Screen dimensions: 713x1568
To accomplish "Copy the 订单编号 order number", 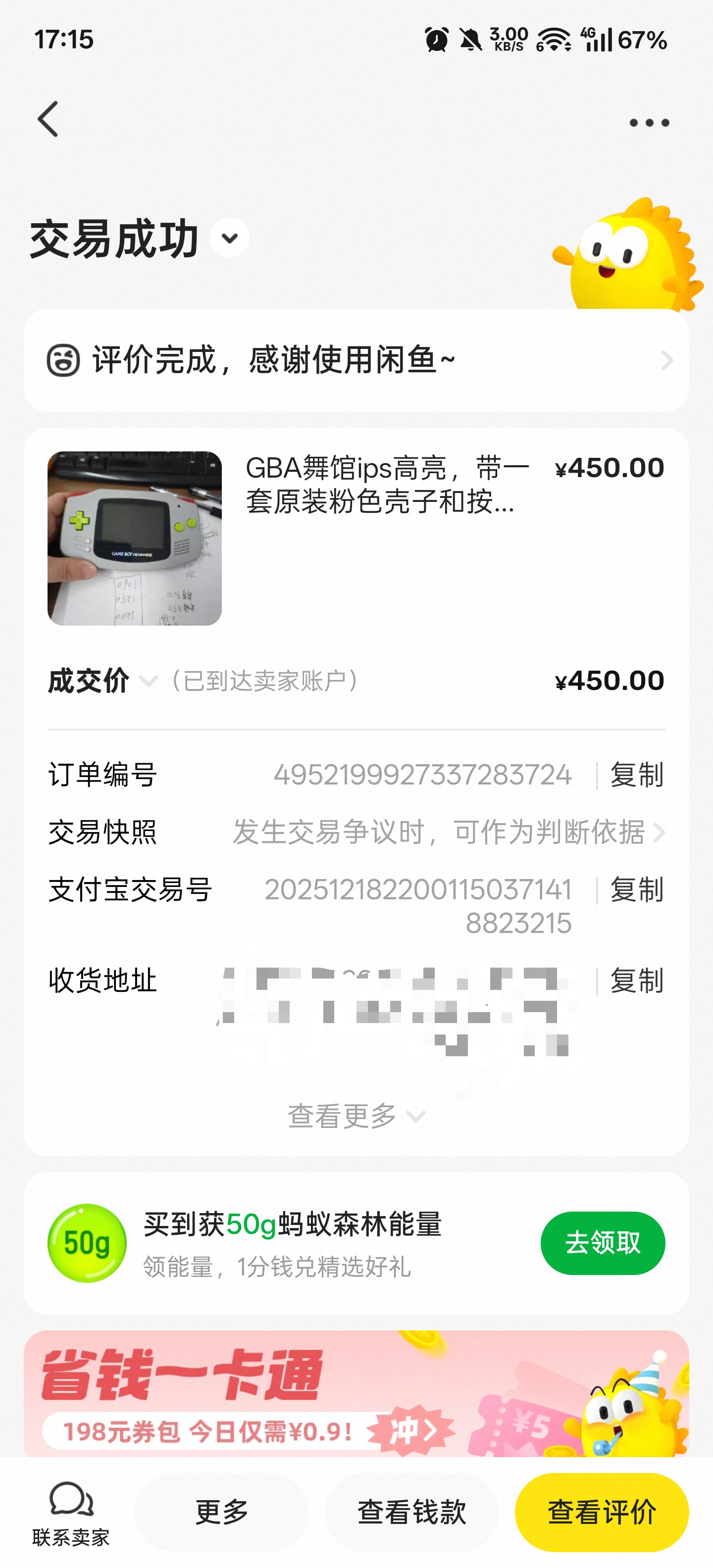I will 636,775.
